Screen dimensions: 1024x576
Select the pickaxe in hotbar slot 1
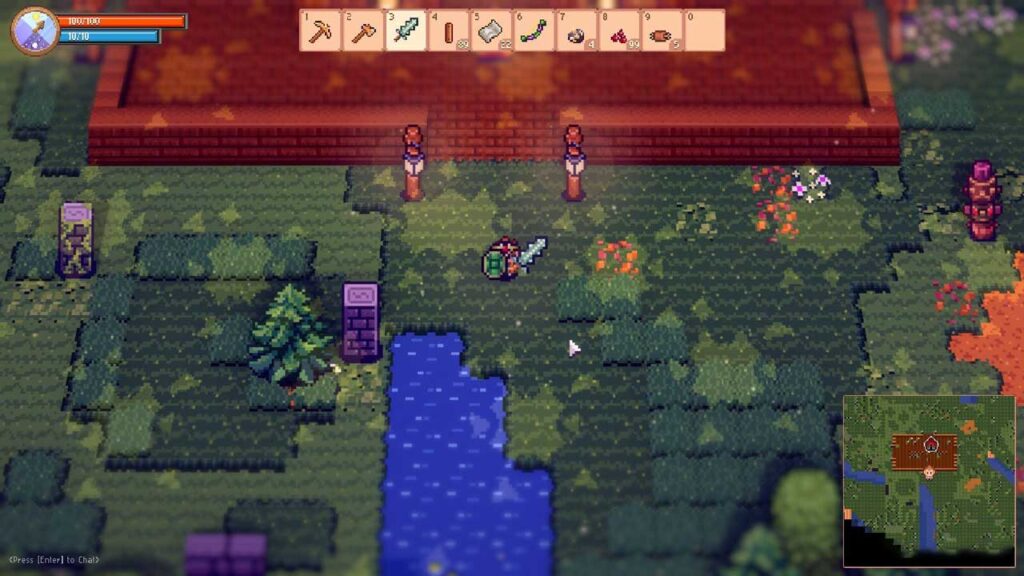(320, 31)
